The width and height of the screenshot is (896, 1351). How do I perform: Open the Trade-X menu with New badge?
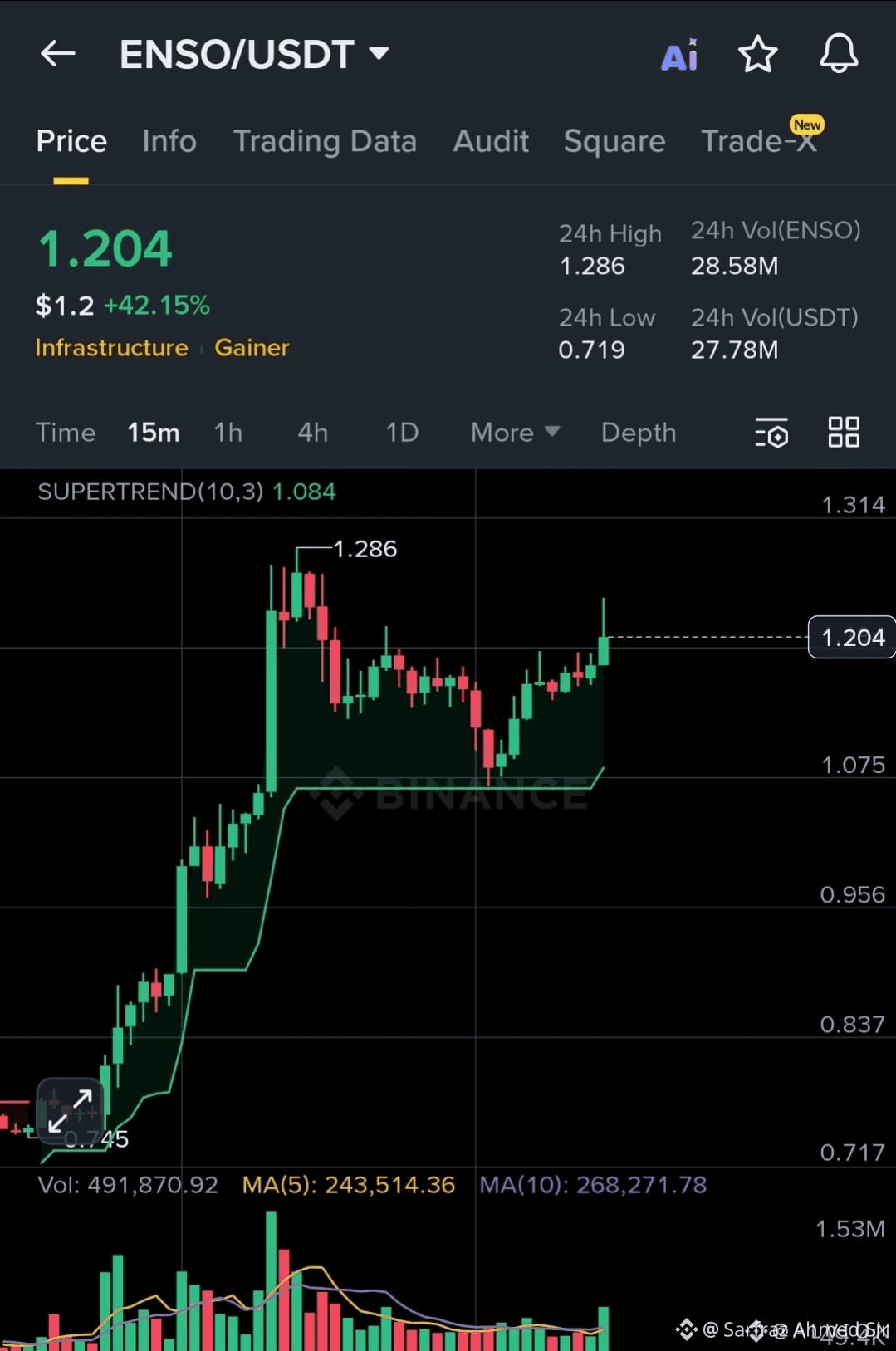click(758, 140)
